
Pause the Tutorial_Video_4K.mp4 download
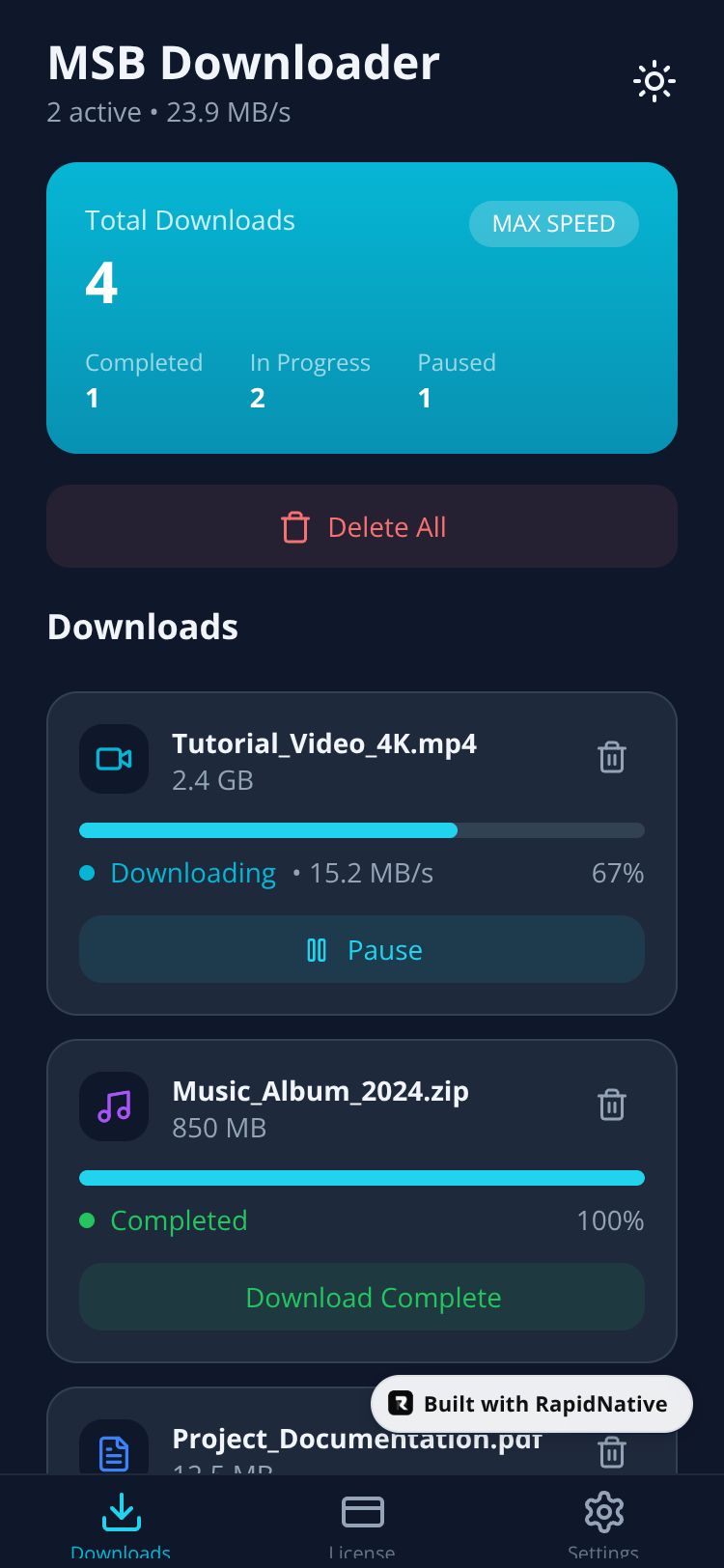362,949
